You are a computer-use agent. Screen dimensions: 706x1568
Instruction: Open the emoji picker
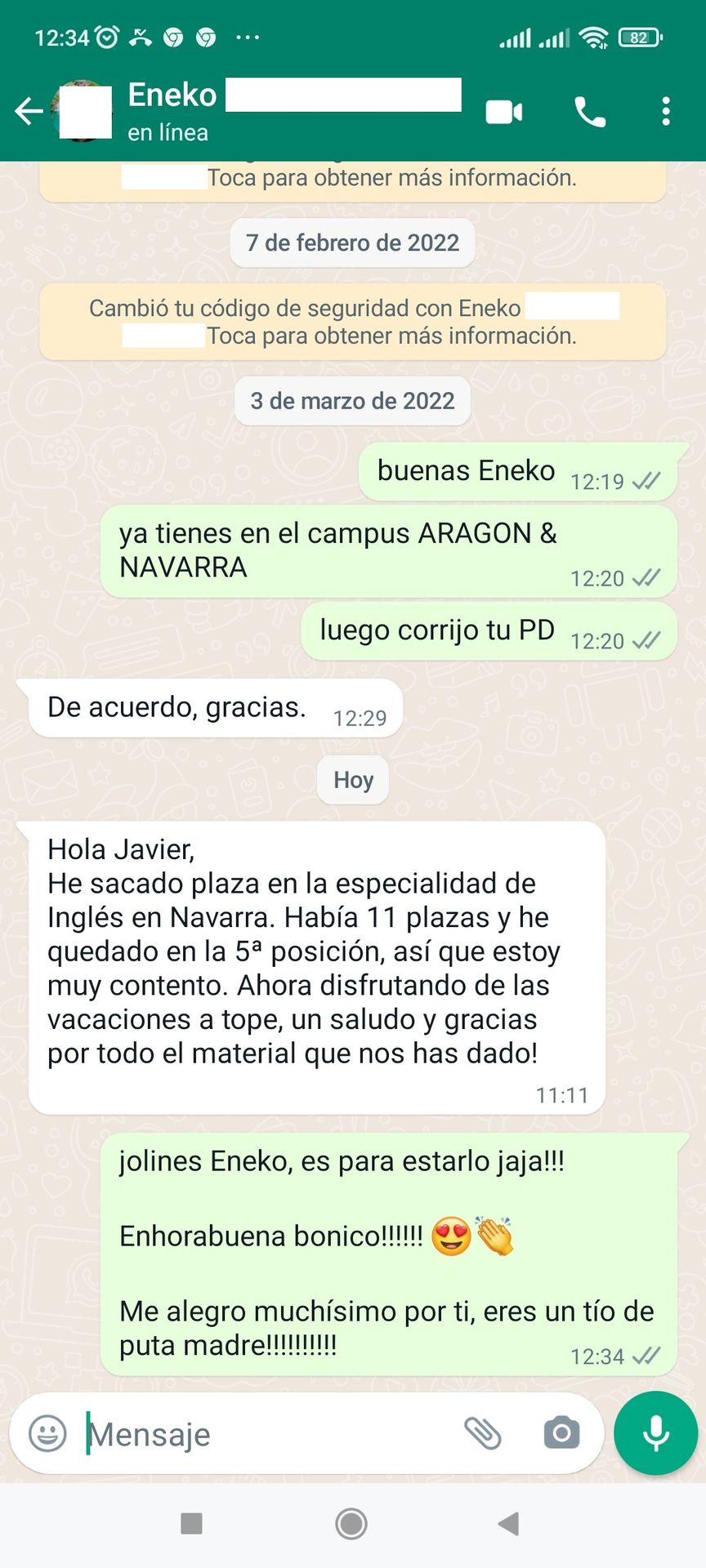47,1433
